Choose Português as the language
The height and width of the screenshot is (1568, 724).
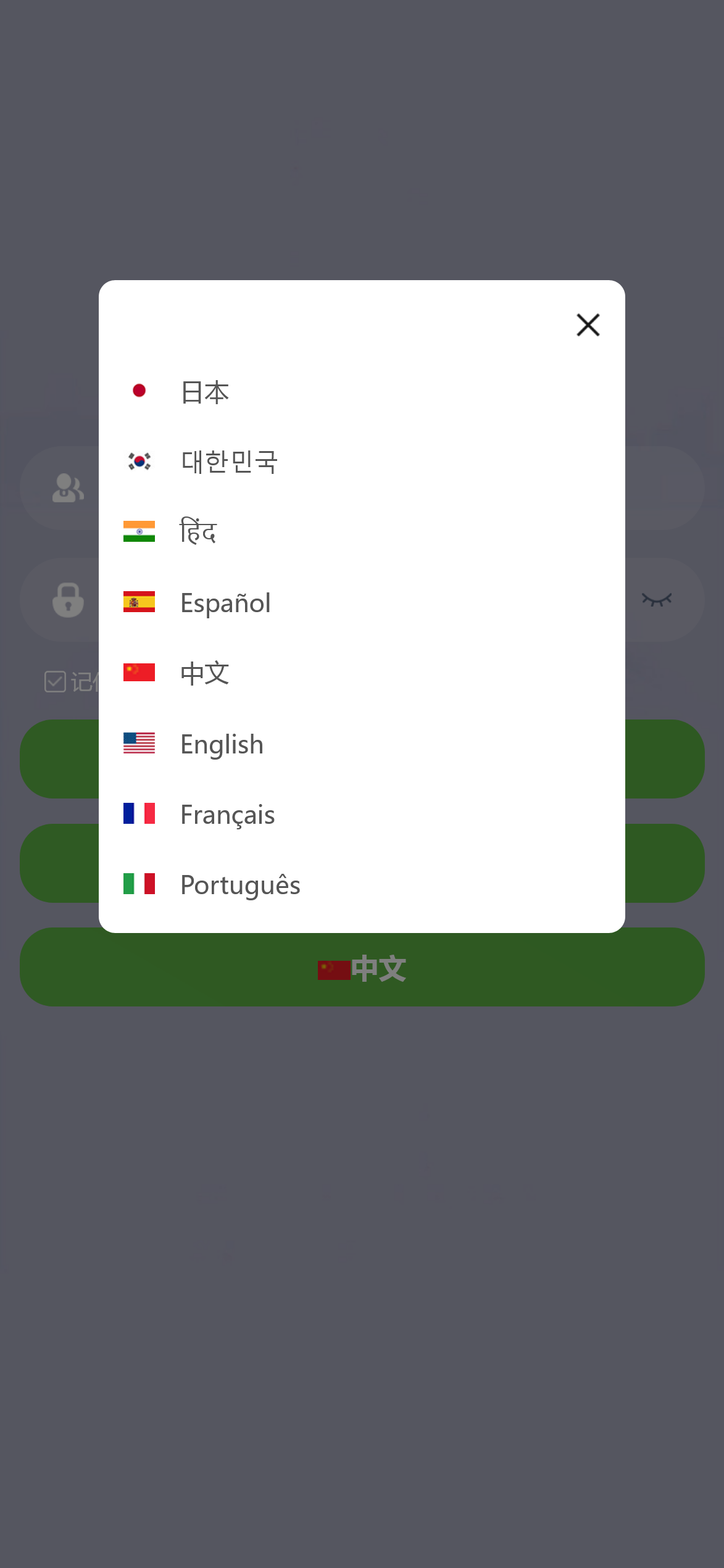point(240,885)
